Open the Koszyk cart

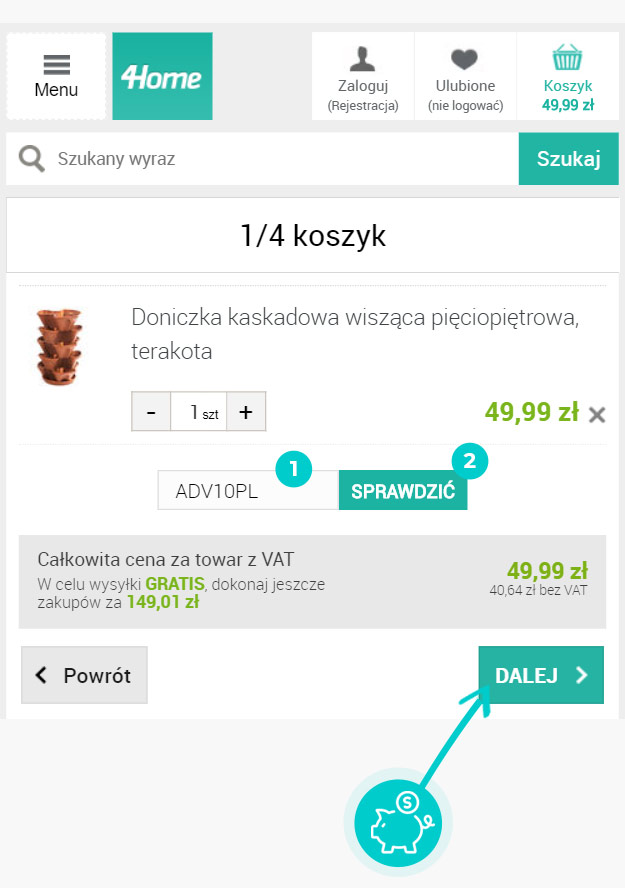(567, 77)
